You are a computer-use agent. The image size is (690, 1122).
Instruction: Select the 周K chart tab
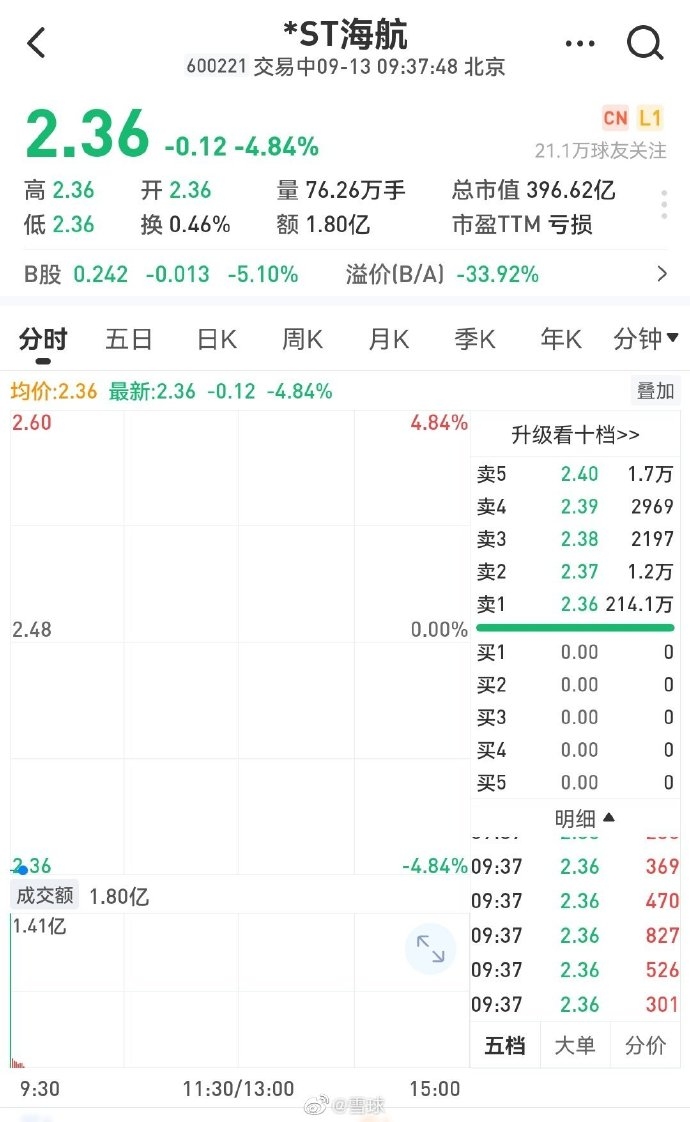[x=303, y=339]
